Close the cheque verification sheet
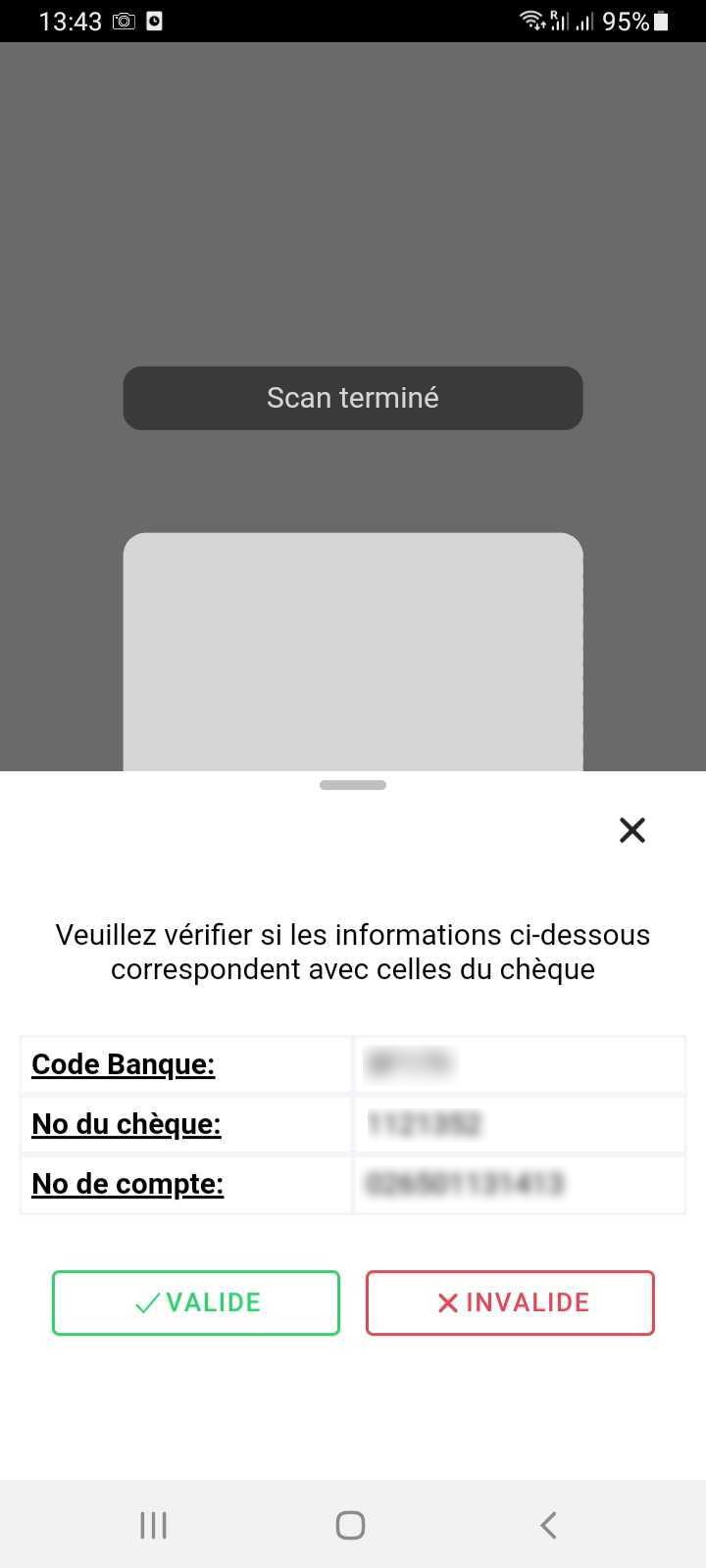The width and height of the screenshot is (706, 1568). click(x=632, y=830)
